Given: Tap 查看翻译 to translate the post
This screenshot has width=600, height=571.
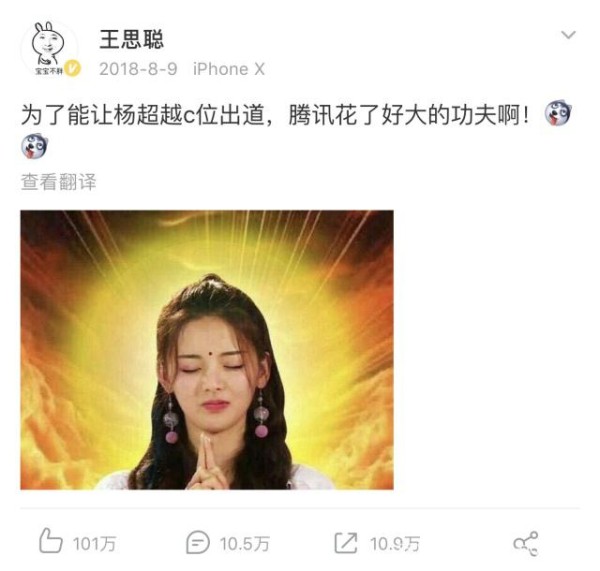Looking at the screenshot, I should 59,183.
